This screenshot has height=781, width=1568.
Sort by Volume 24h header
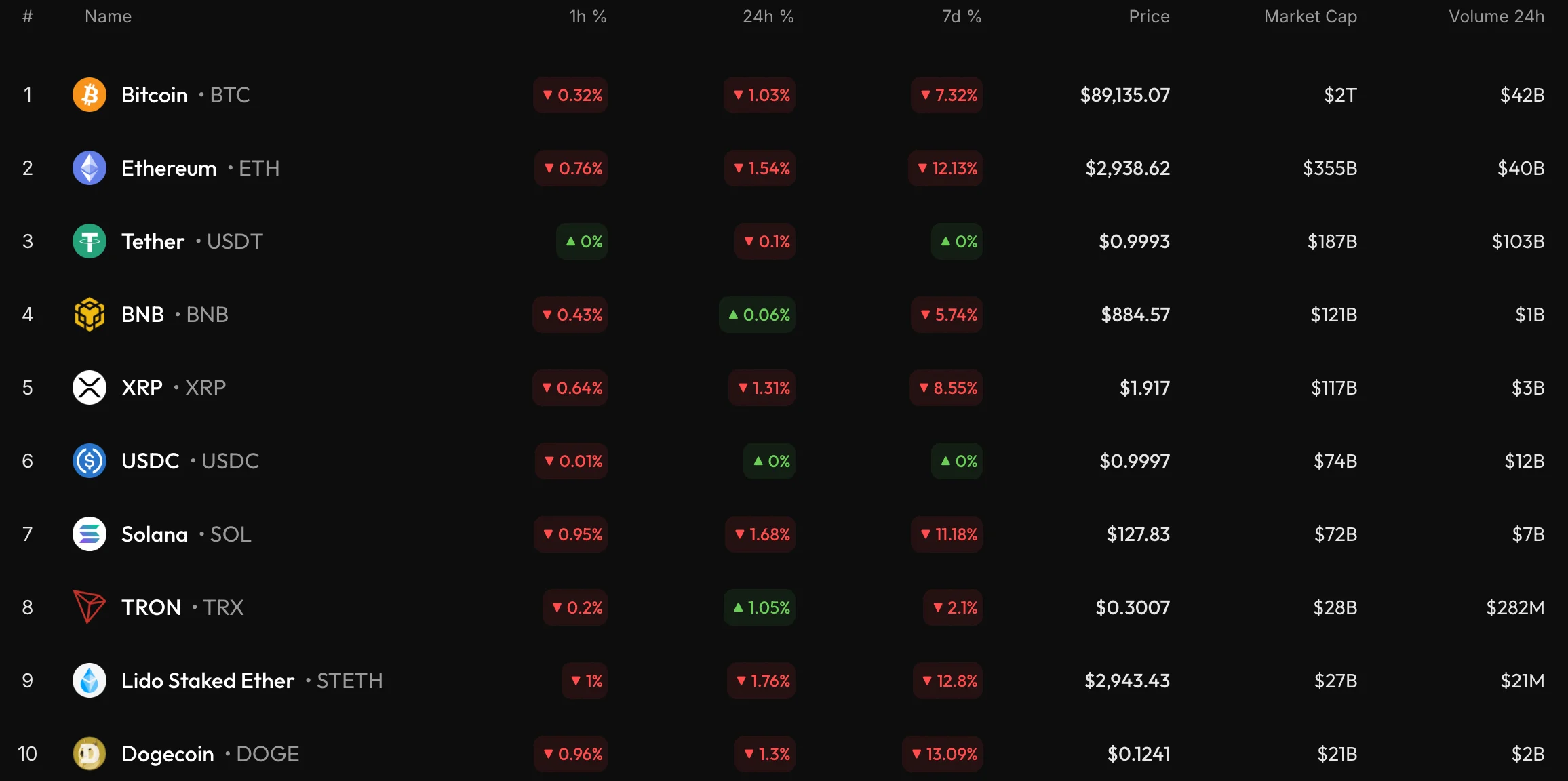(x=1496, y=16)
